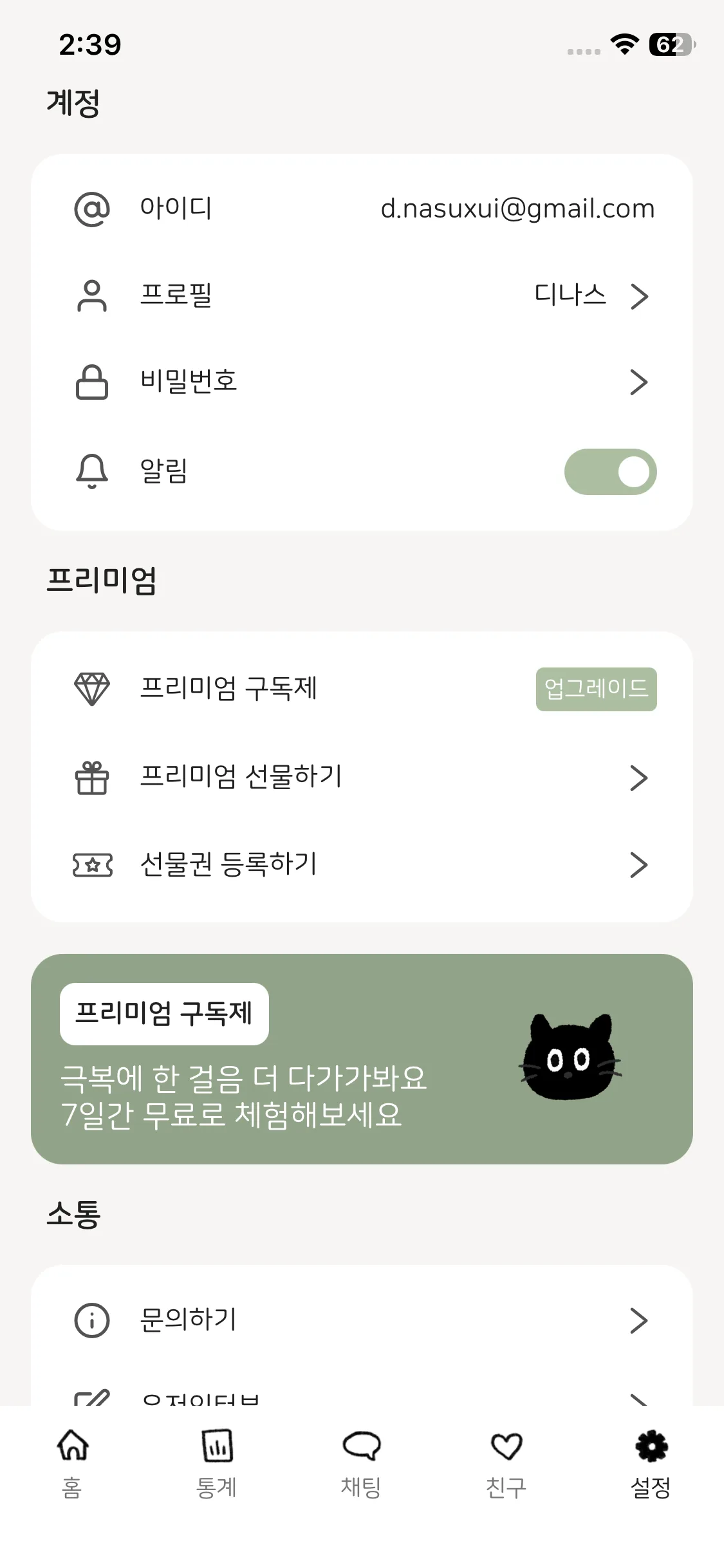
Task: Open the 프로필 settings row
Action: (362, 296)
